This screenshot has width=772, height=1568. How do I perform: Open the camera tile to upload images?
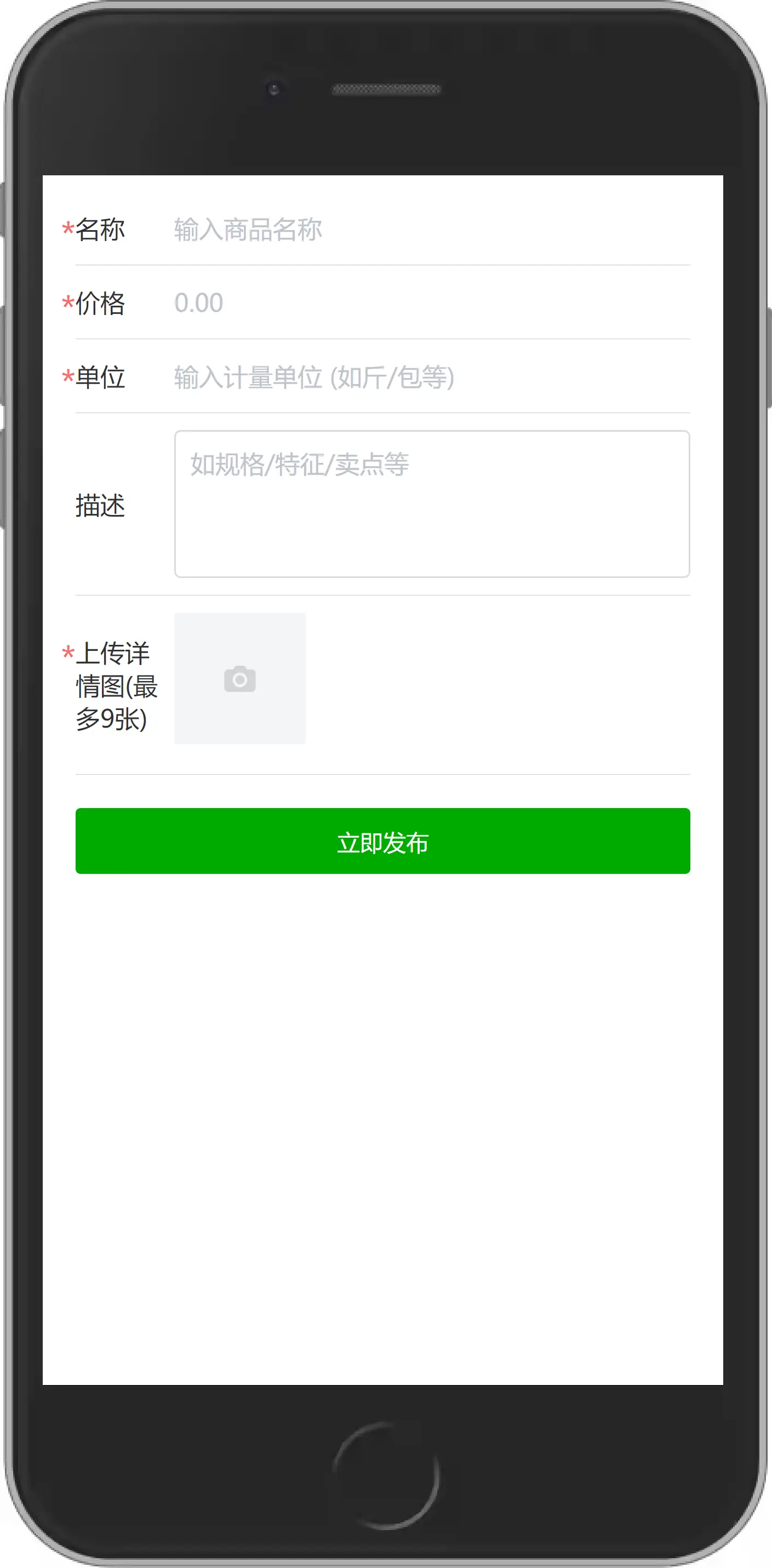(240, 678)
